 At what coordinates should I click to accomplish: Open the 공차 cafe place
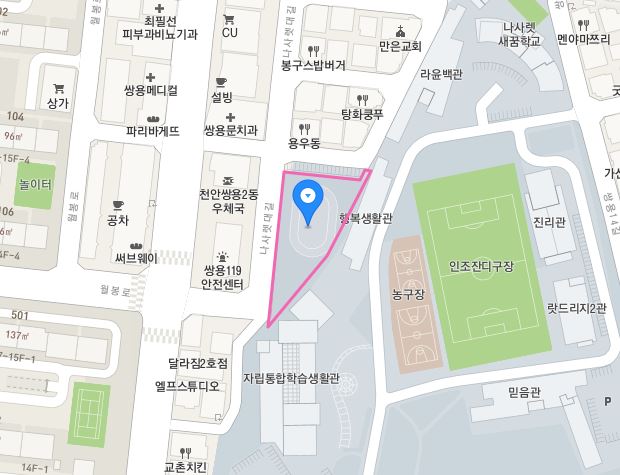tap(118, 203)
